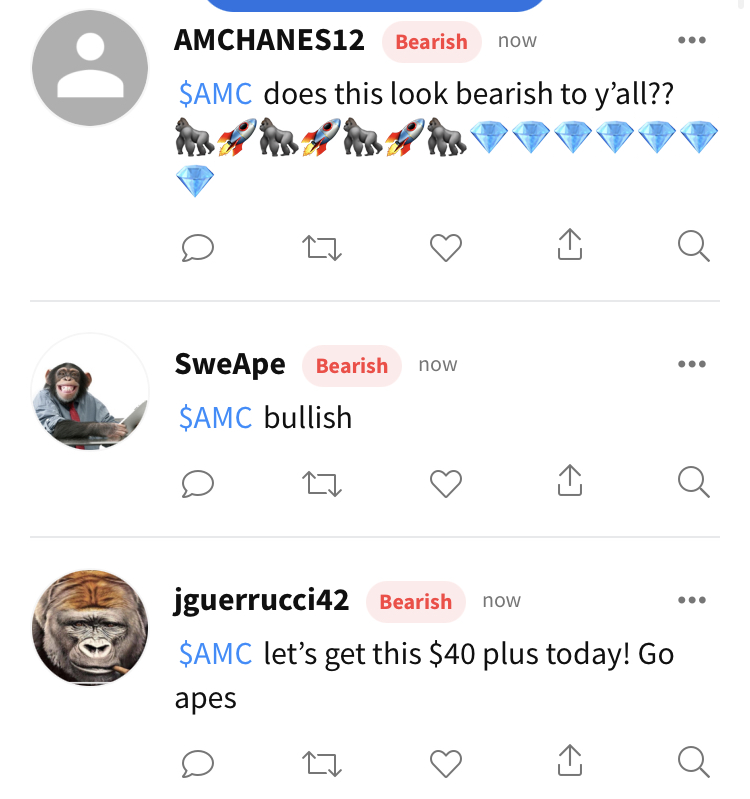Open overflow menu on AMCHANES12's post
This screenshot has width=750, height=799.
(691, 41)
